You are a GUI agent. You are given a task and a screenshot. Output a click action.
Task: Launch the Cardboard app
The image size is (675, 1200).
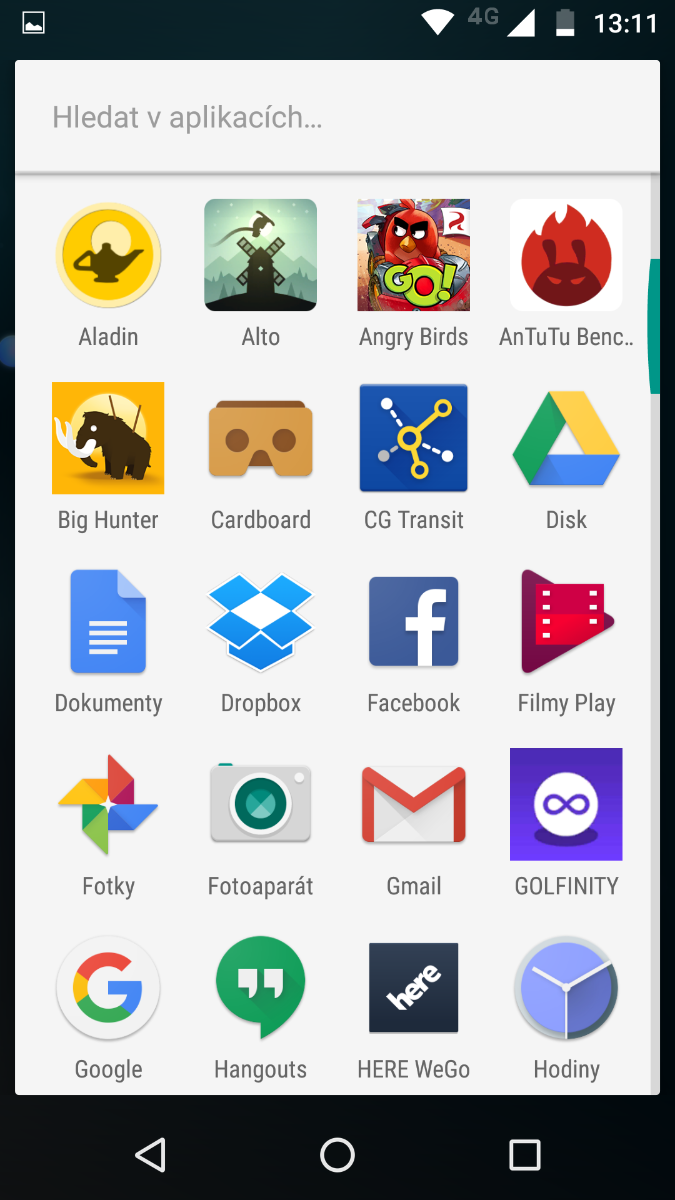[x=261, y=438]
